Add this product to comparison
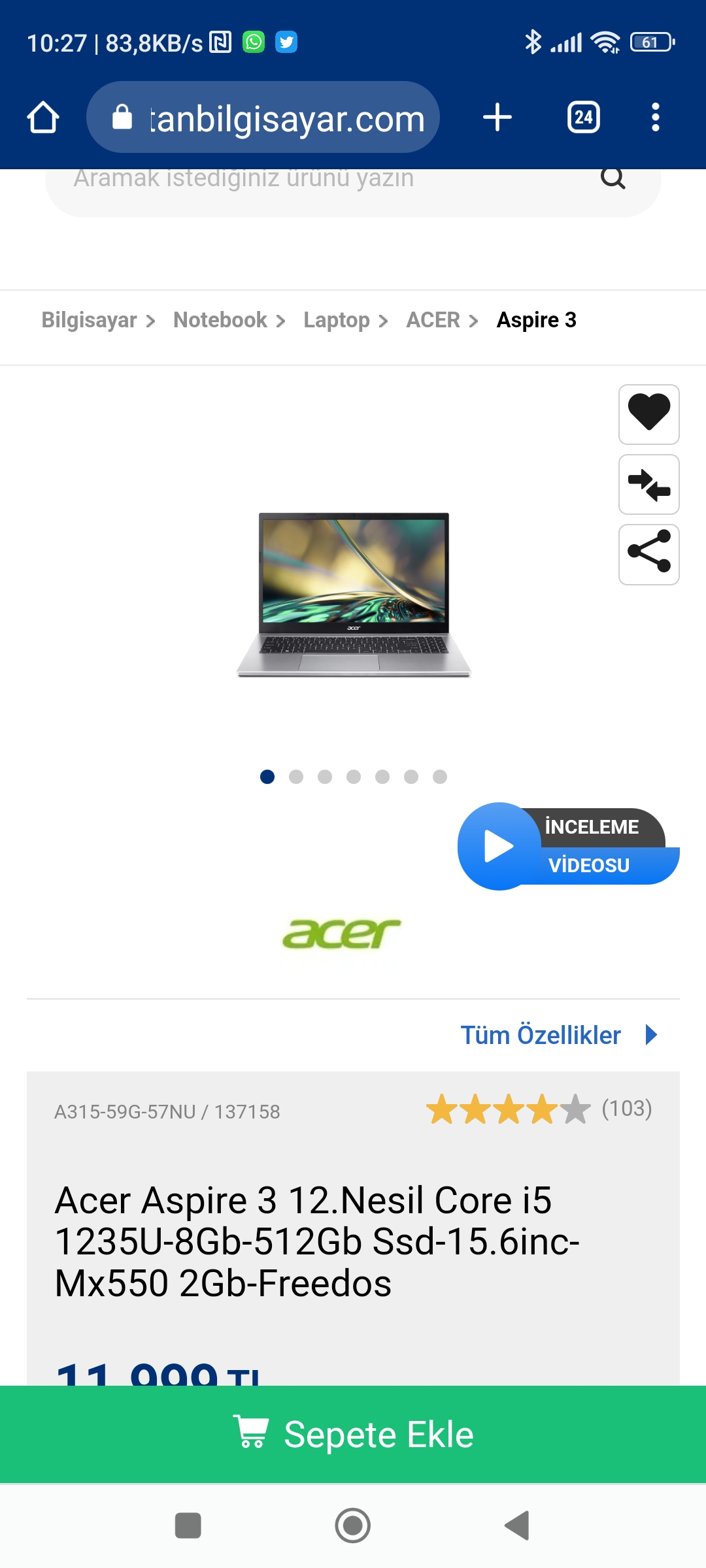This screenshot has height=1568, width=706. [x=649, y=485]
